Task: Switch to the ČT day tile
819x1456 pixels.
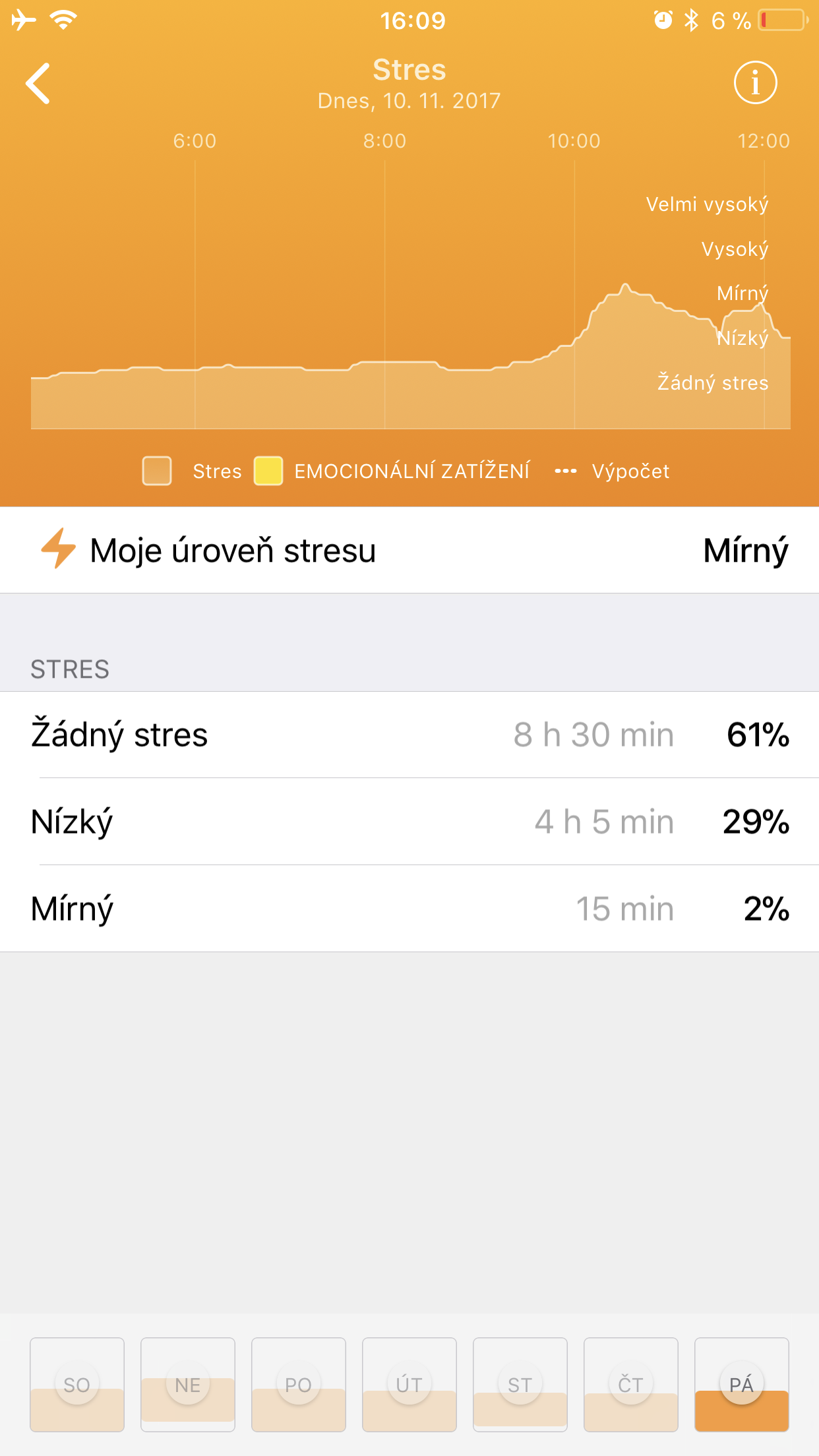Action: point(631,1384)
